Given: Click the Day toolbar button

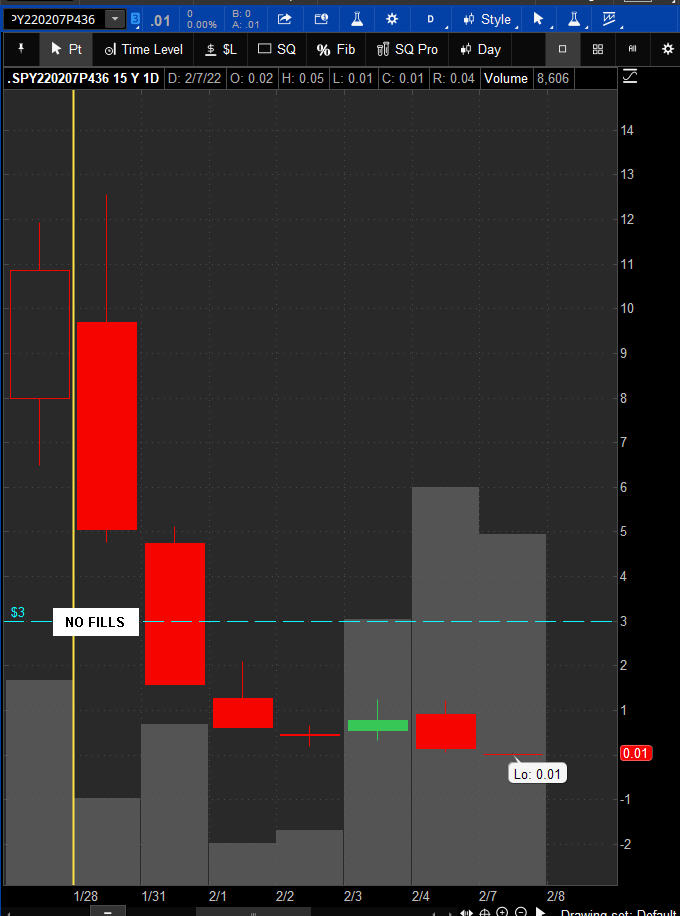Looking at the screenshot, I should (480, 49).
